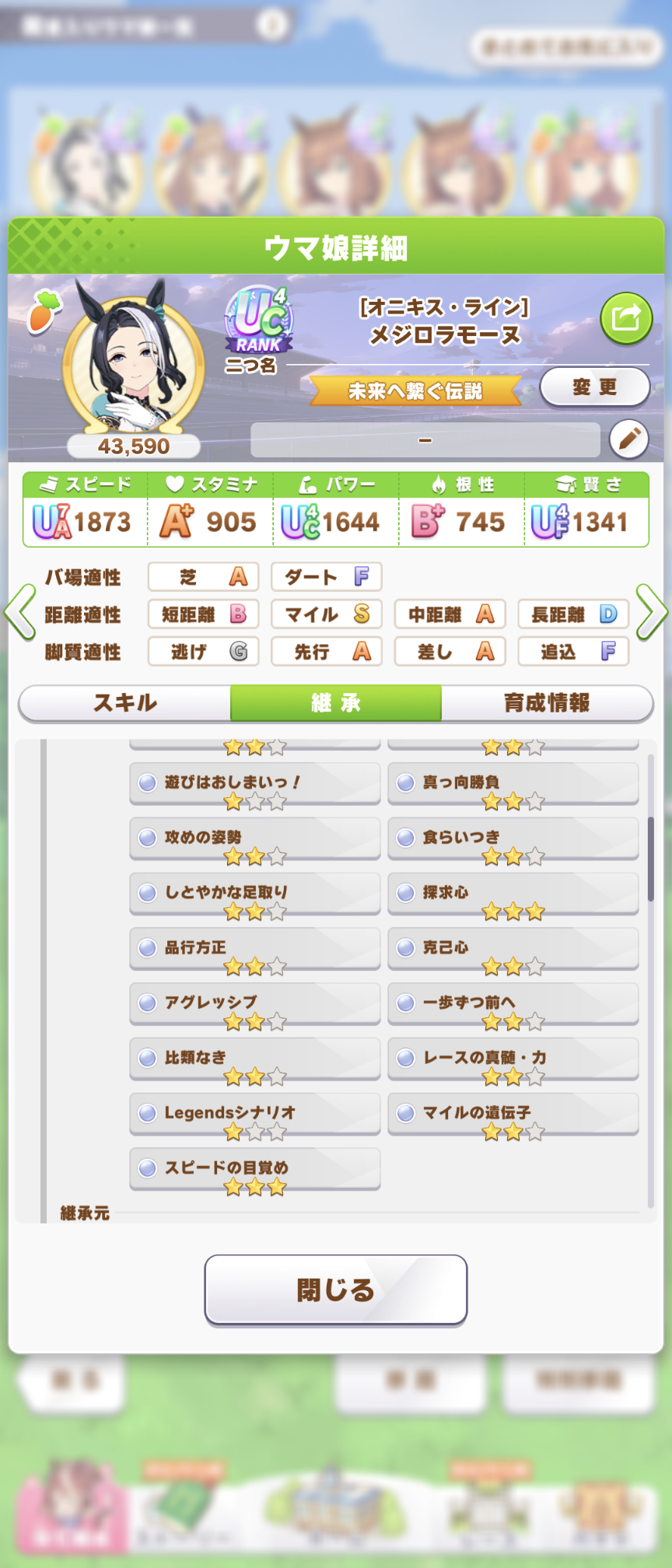Open the 育成情報 tab
The width and height of the screenshot is (672, 1568).
click(547, 703)
